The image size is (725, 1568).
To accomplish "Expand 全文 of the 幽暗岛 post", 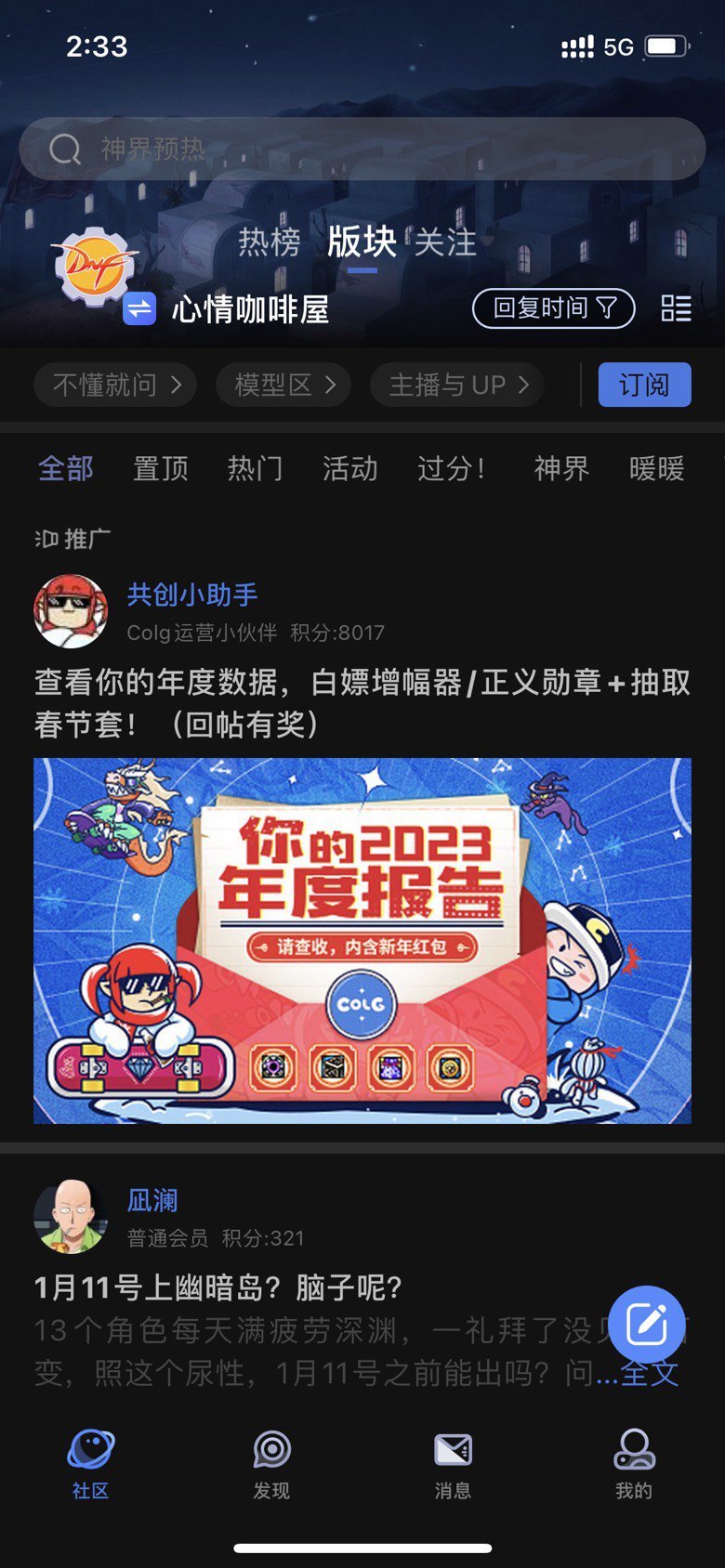I will point(649,1373).
